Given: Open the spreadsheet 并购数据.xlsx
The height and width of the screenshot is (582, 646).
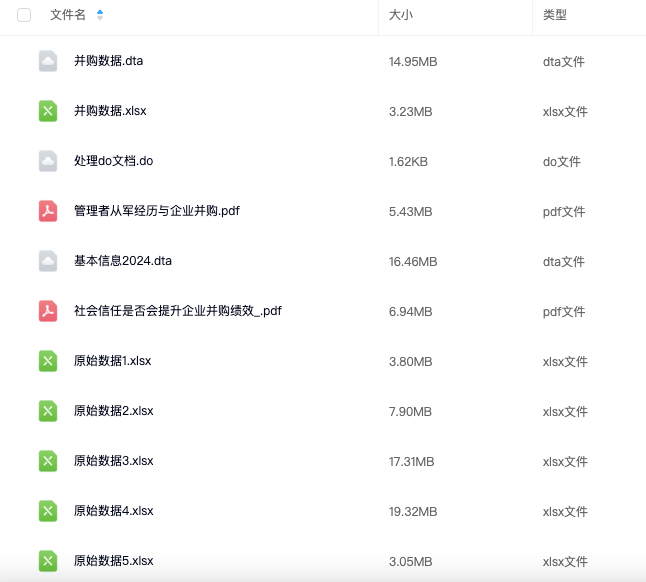Looking at the screenshot, I should (x=110, y=111).
